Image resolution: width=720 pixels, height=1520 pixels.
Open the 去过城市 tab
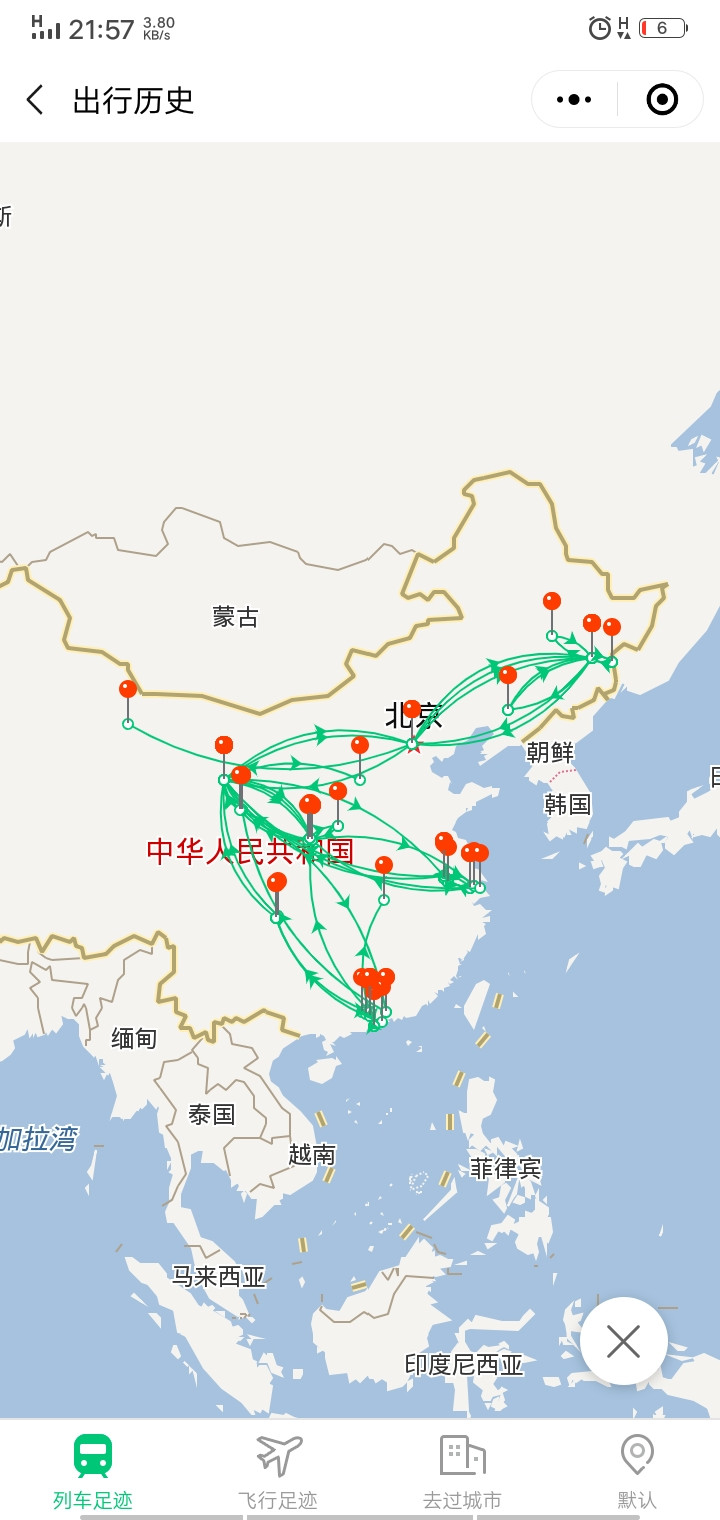click(x=462, y=1472)
